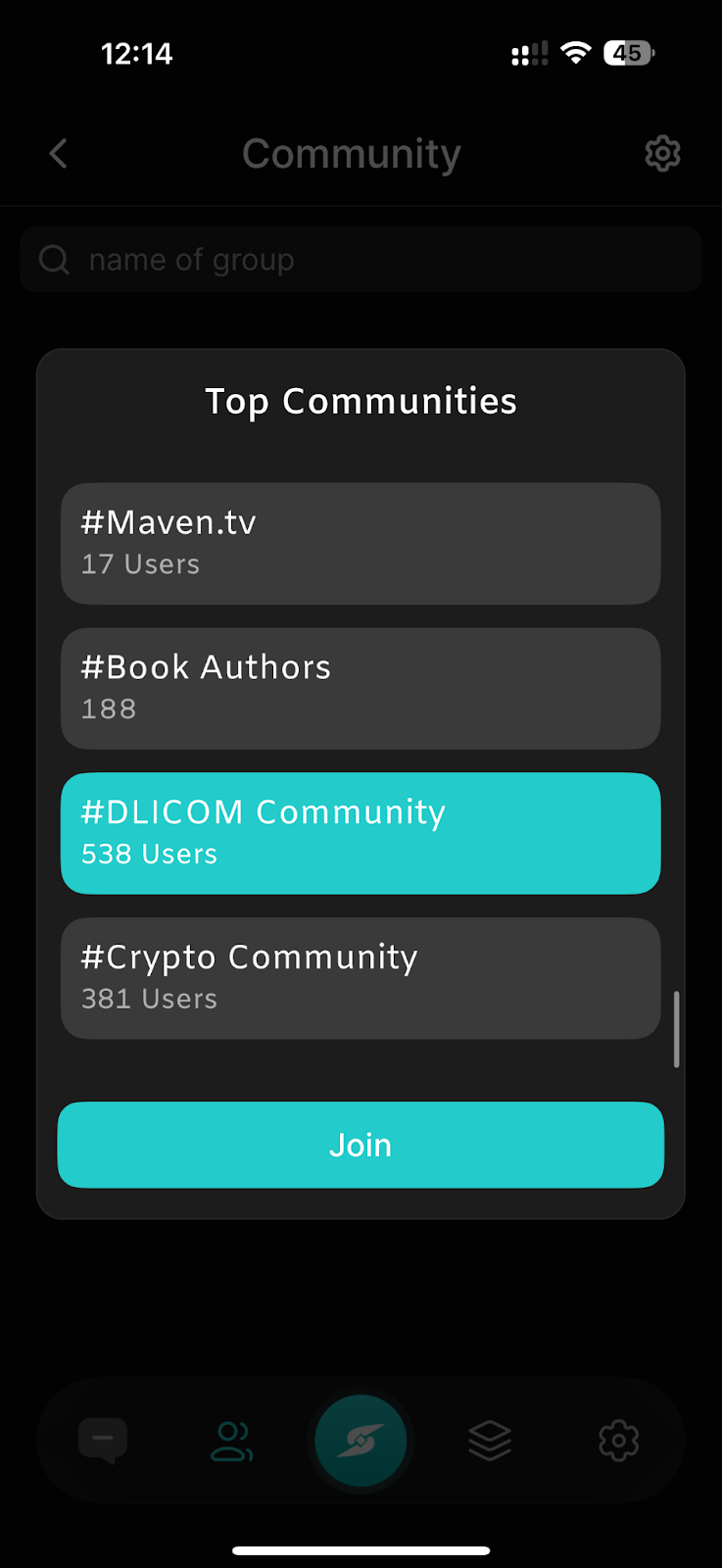Choose the #Book Authors community
The image size is (722, 1568).
[361, 688]
